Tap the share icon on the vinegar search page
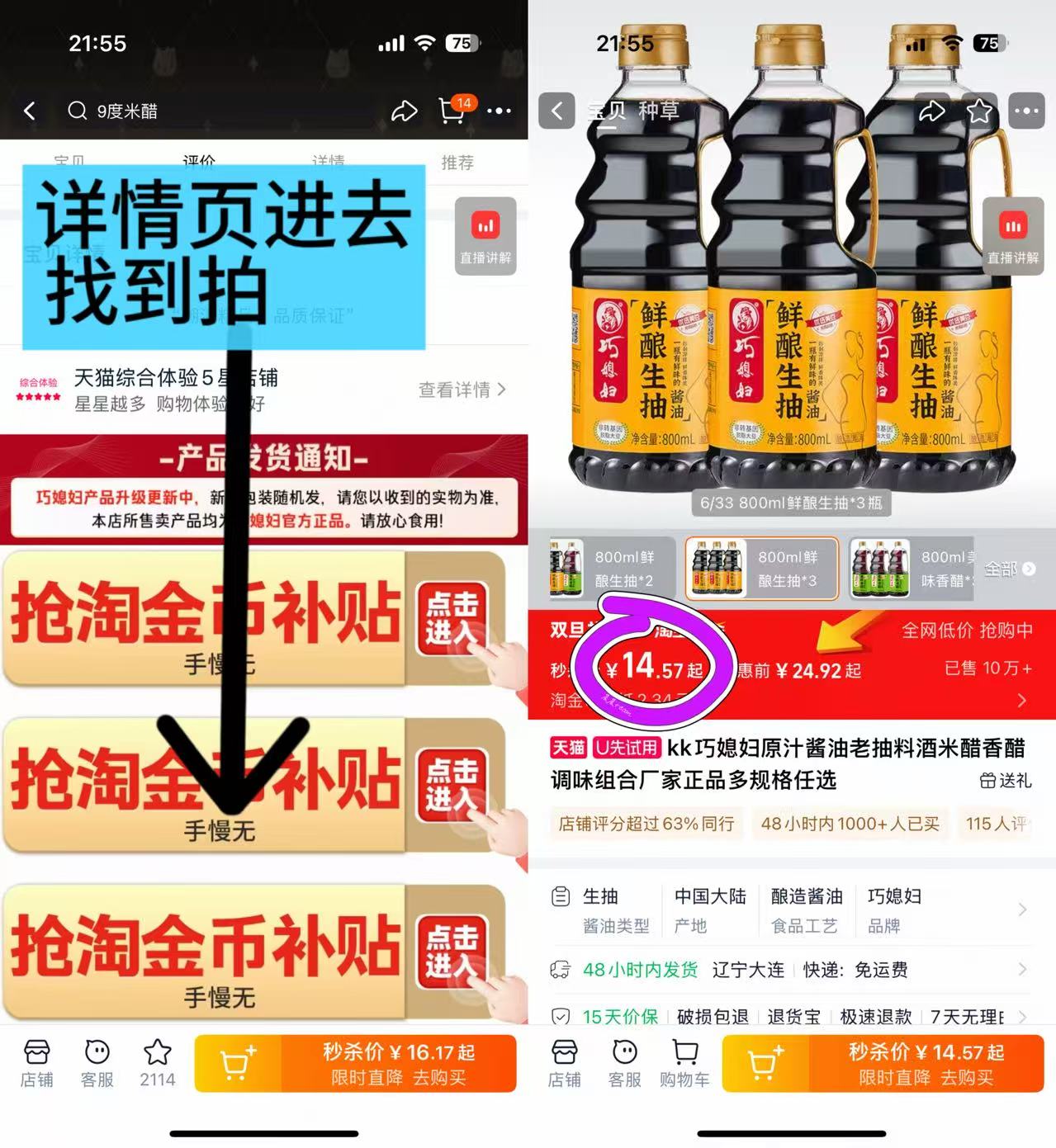The image size is (1056, 1148). (x=404, y=111)
